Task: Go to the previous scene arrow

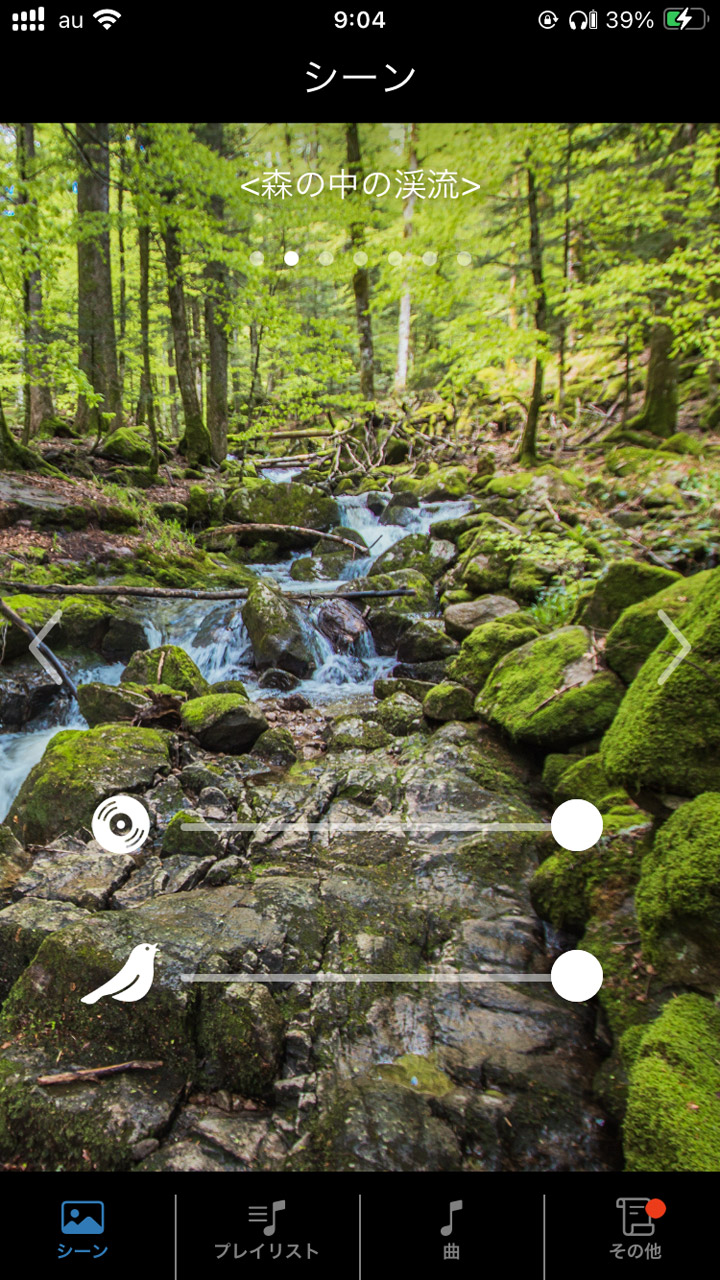Action: click(45, 647)
